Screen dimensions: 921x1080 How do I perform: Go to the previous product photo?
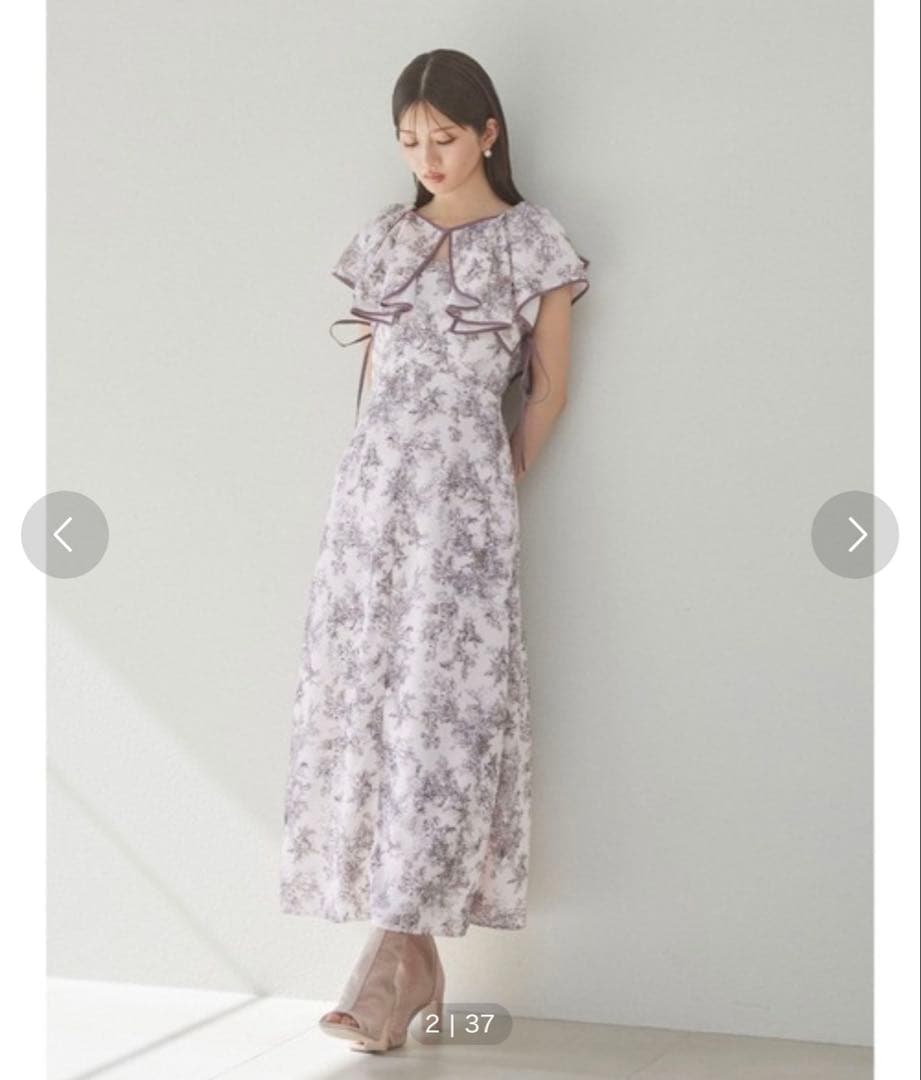(x=64, y=534)
